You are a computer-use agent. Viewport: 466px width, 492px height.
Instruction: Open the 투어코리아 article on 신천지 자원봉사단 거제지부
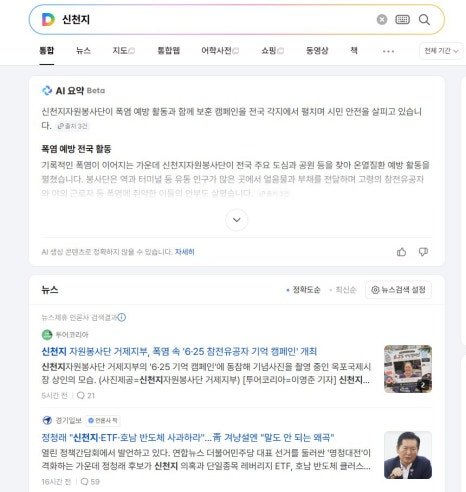coord(179,351)
